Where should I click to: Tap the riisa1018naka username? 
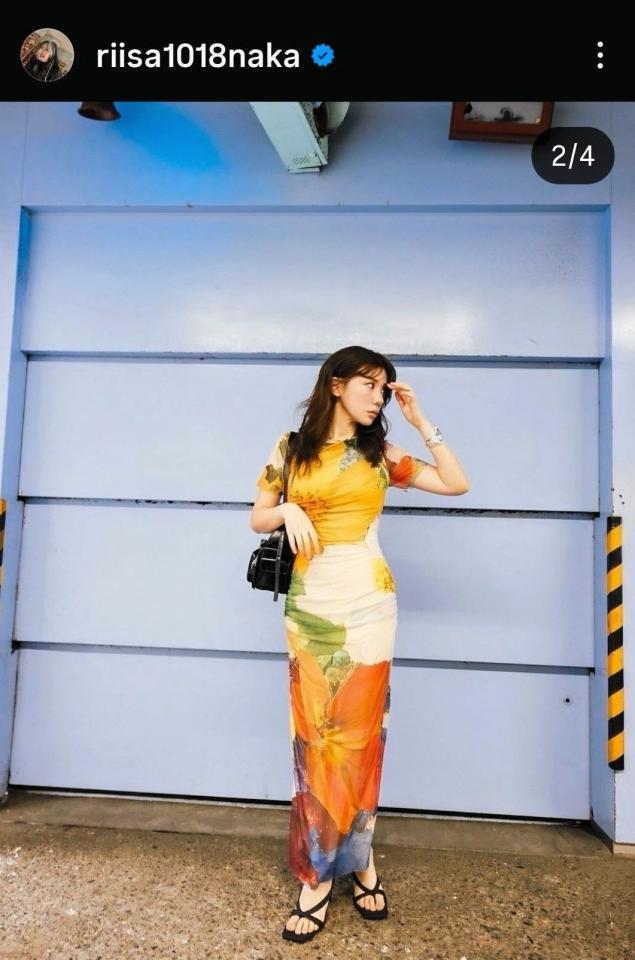pyautogui.click(x=198, y=56)
